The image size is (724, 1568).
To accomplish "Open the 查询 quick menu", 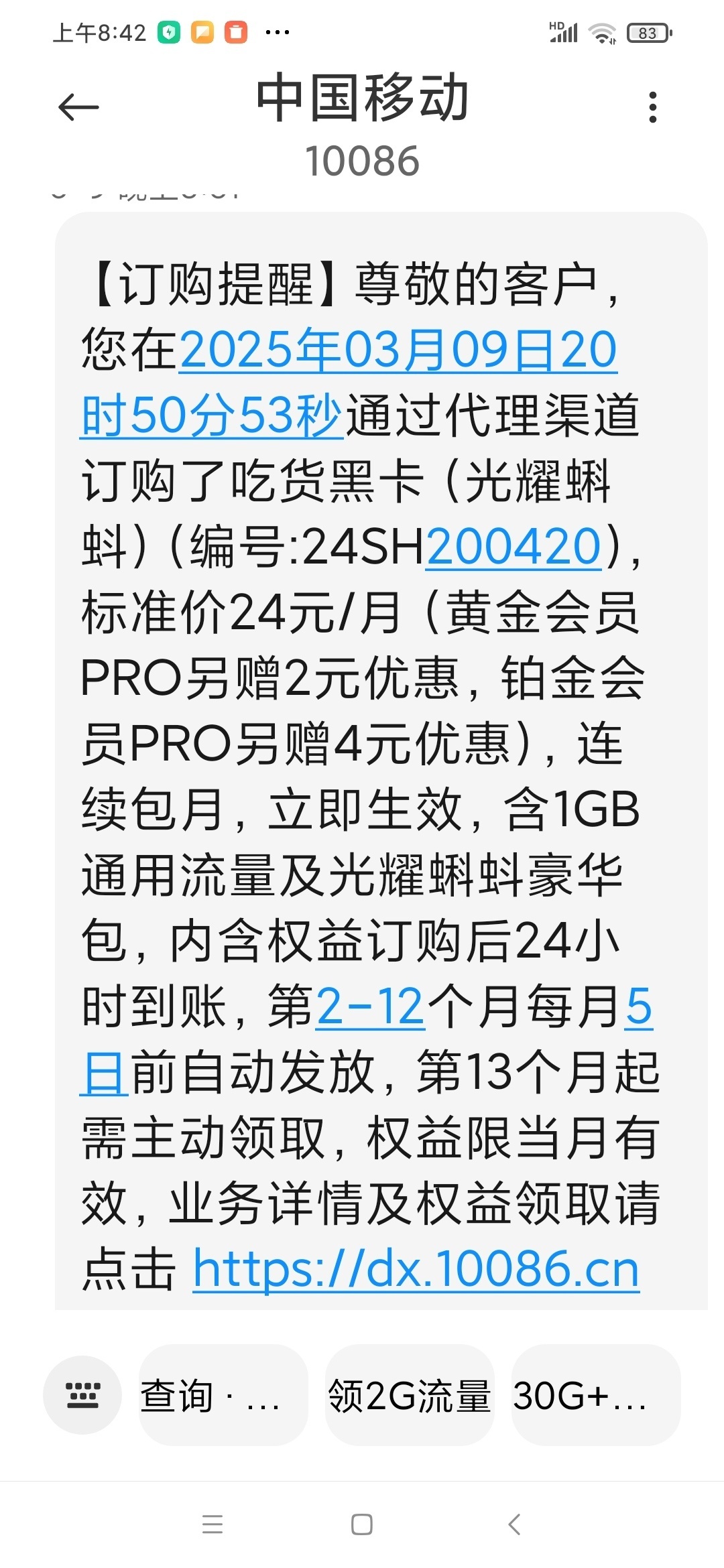I will (223, 1395).
